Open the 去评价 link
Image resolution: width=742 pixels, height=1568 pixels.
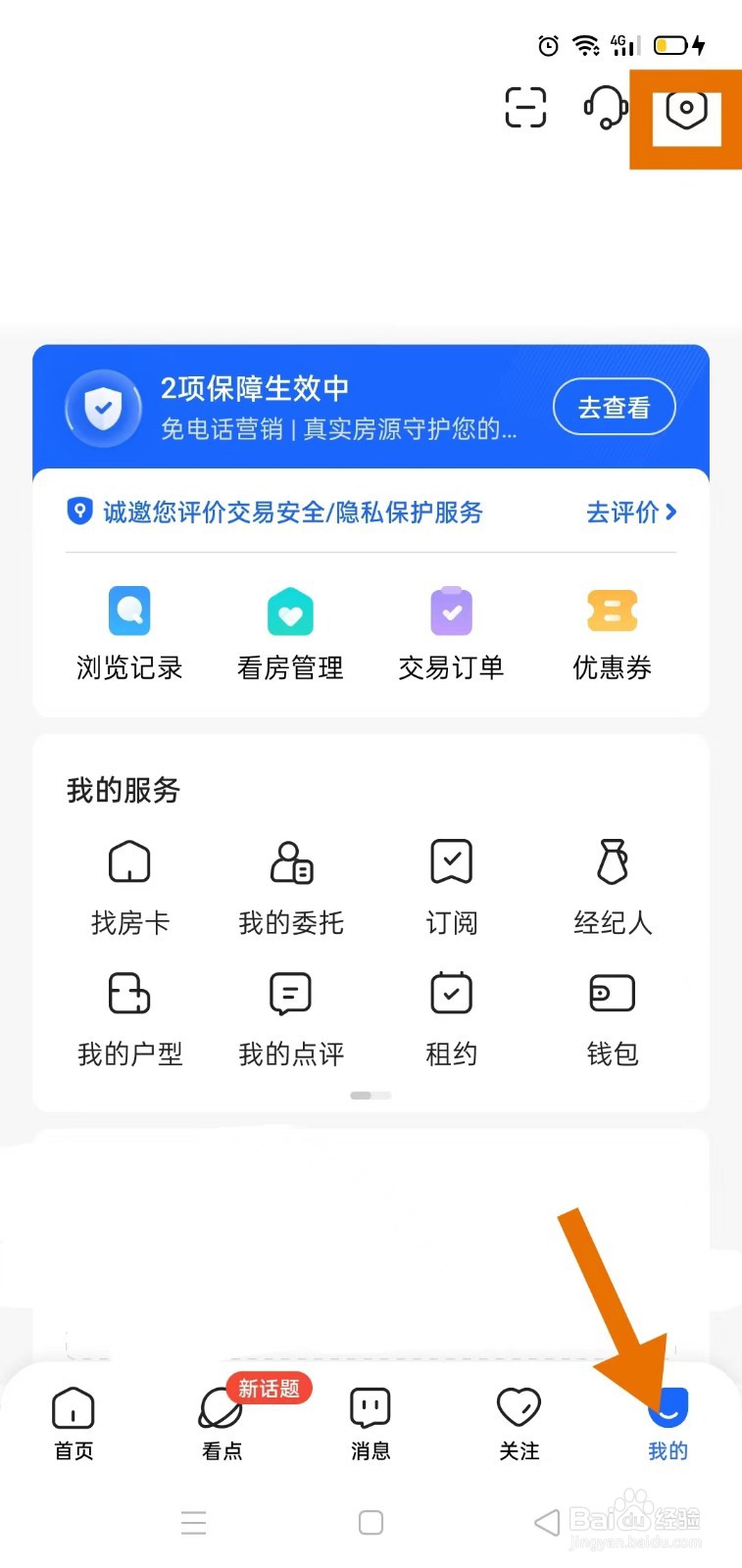point(630,512)
